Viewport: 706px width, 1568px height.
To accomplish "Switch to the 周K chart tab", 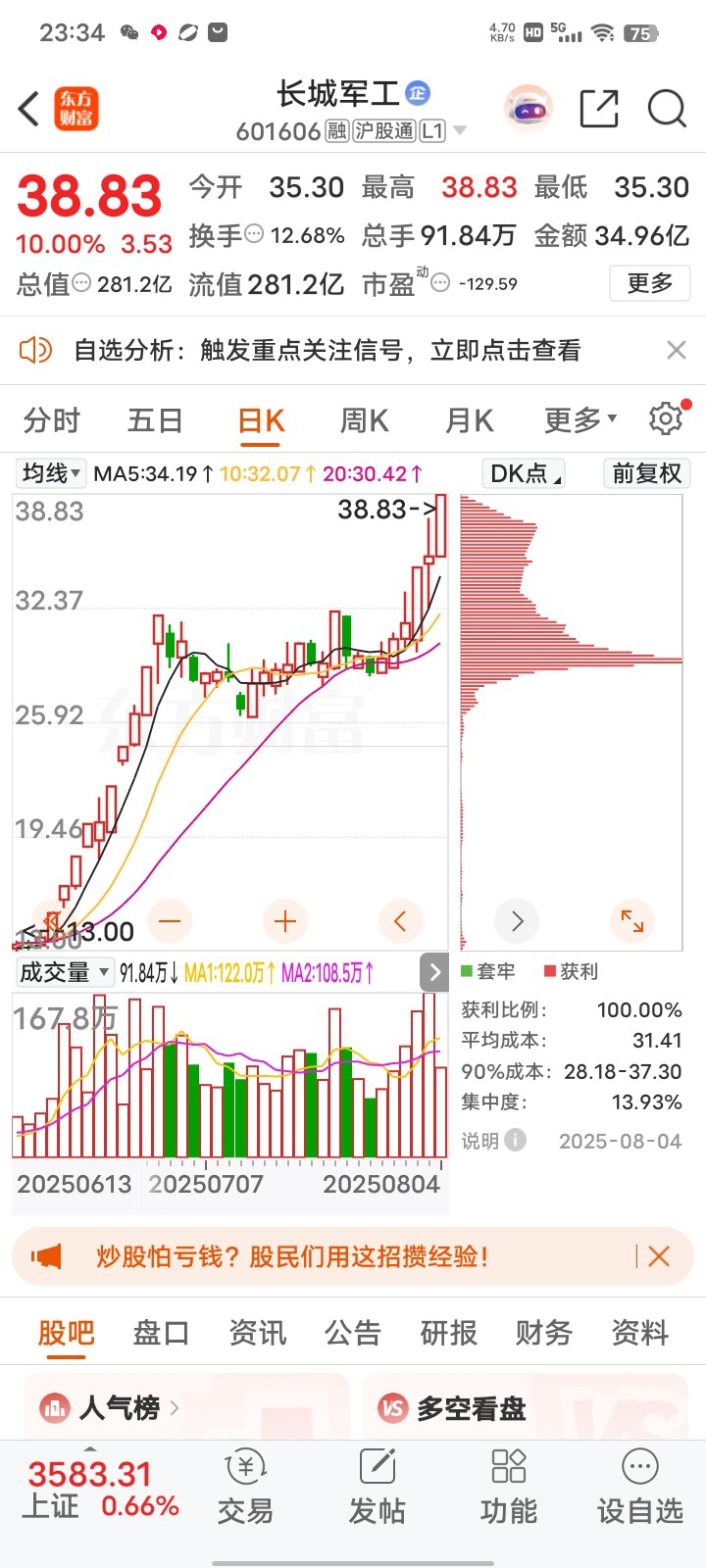I will tap(364, 421).
